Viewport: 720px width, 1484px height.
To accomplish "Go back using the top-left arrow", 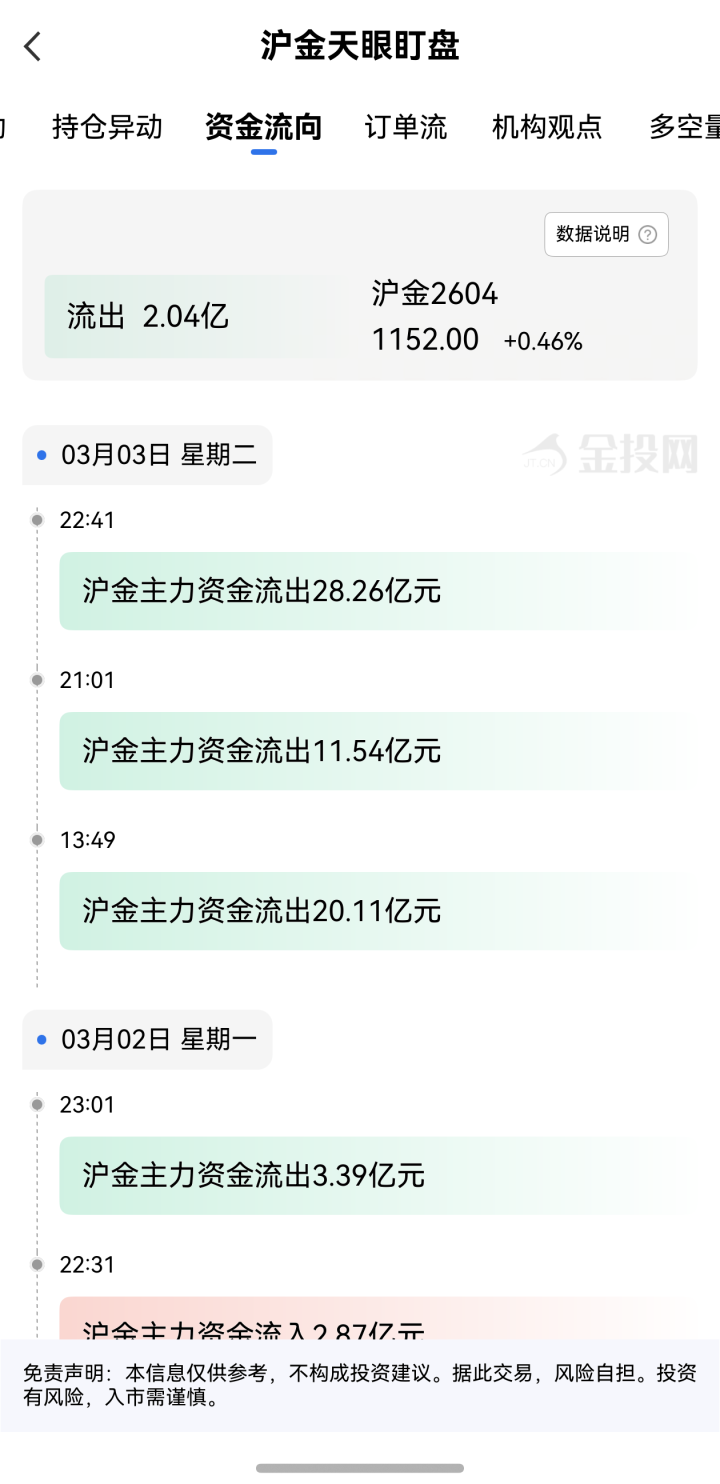I will click(33, 46).
